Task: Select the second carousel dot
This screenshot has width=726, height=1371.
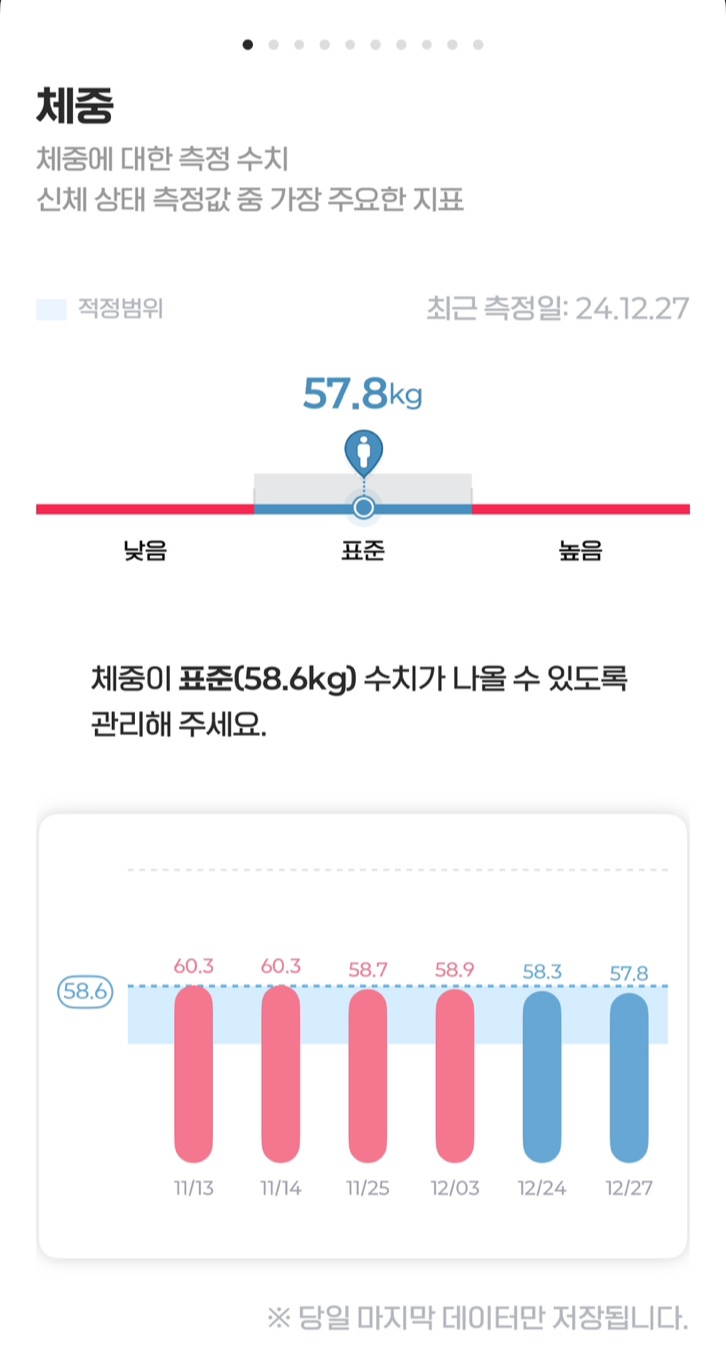Action: [272, 44]
